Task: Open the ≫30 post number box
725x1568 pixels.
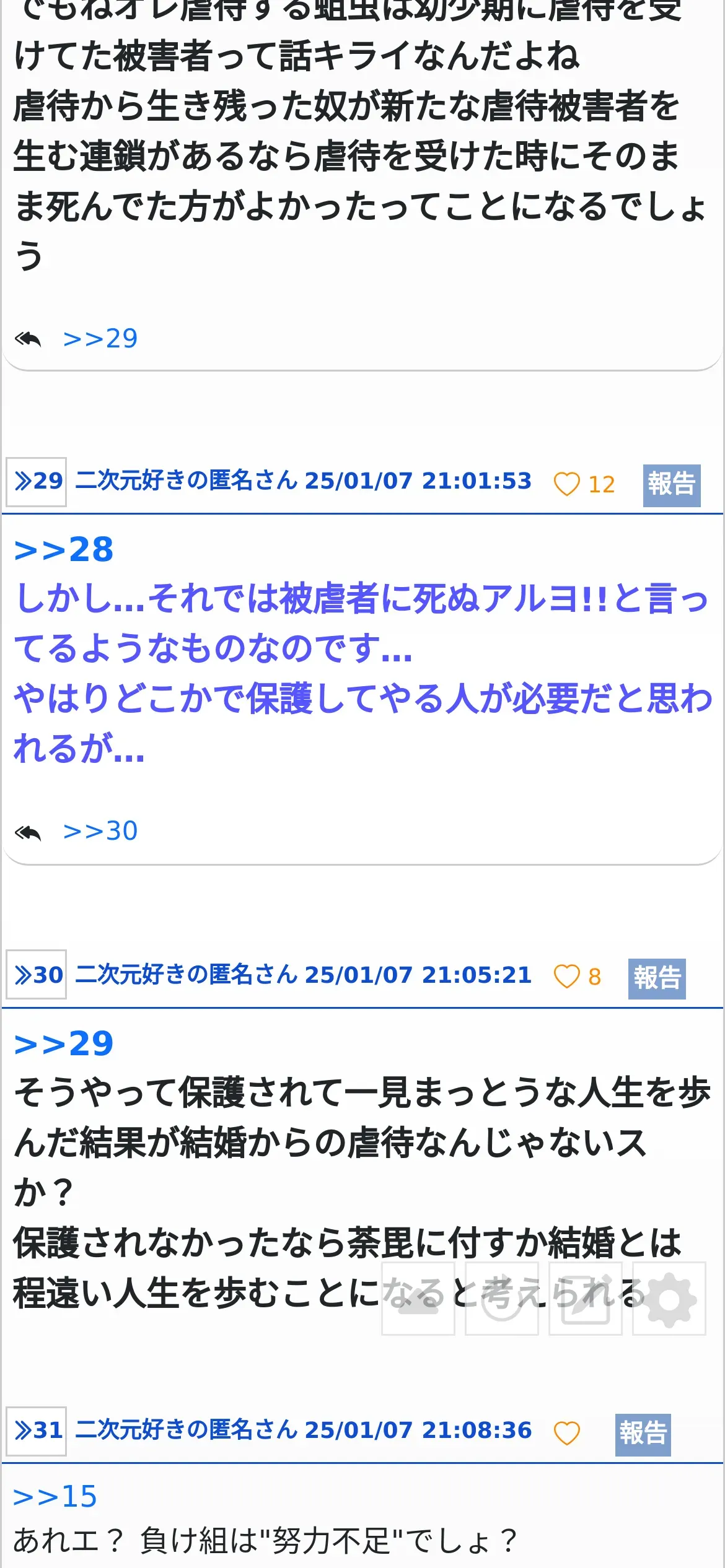Action: 37,975
